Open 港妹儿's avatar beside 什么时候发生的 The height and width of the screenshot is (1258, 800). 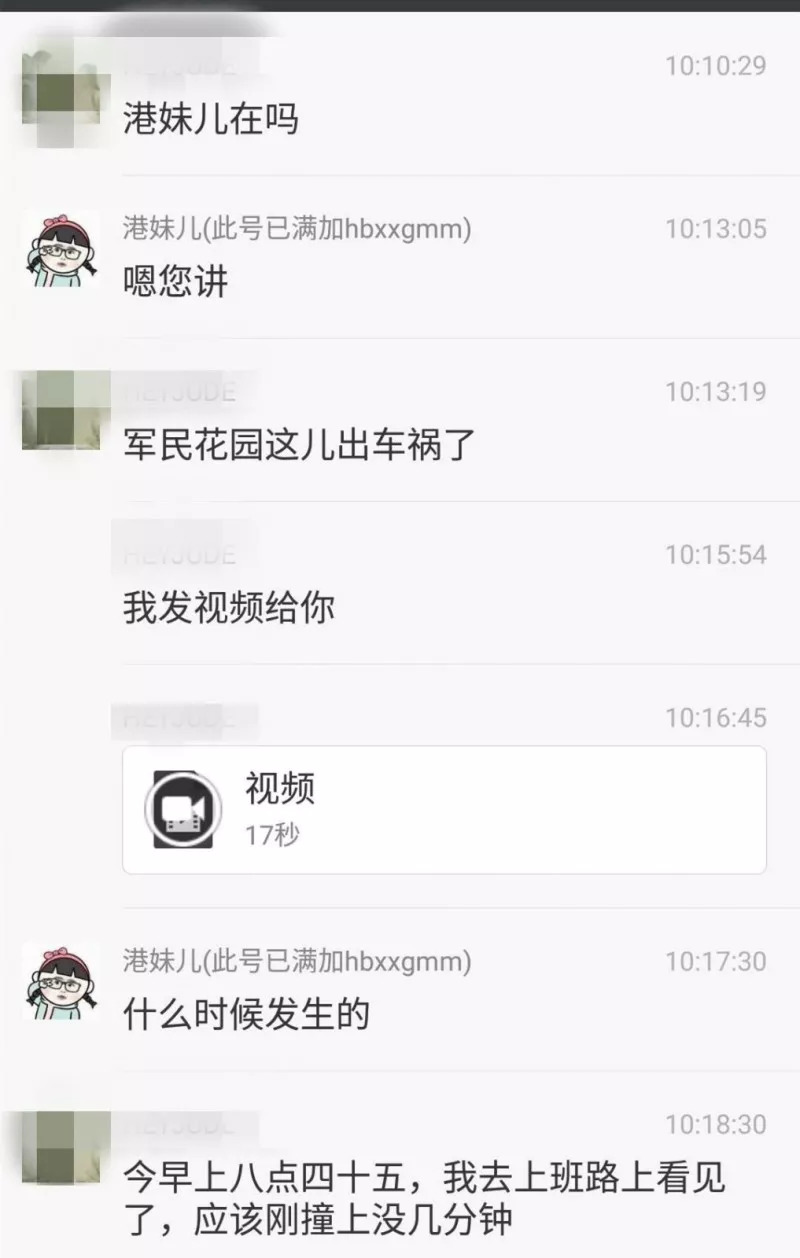[x=61, y=983]
